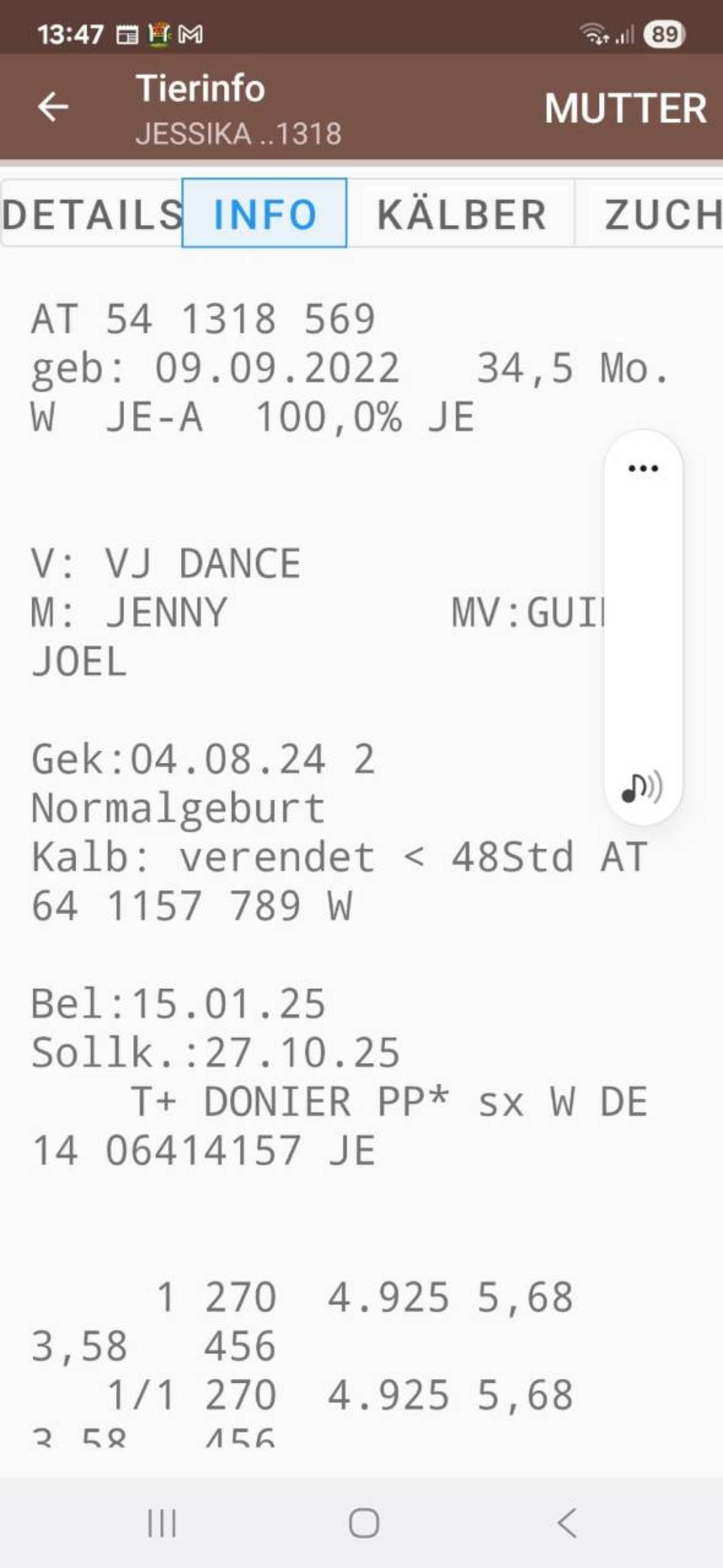This screenshot has height=1568, width=723.
Task: Go back using the app bar arrow
Action: [53, 107]
